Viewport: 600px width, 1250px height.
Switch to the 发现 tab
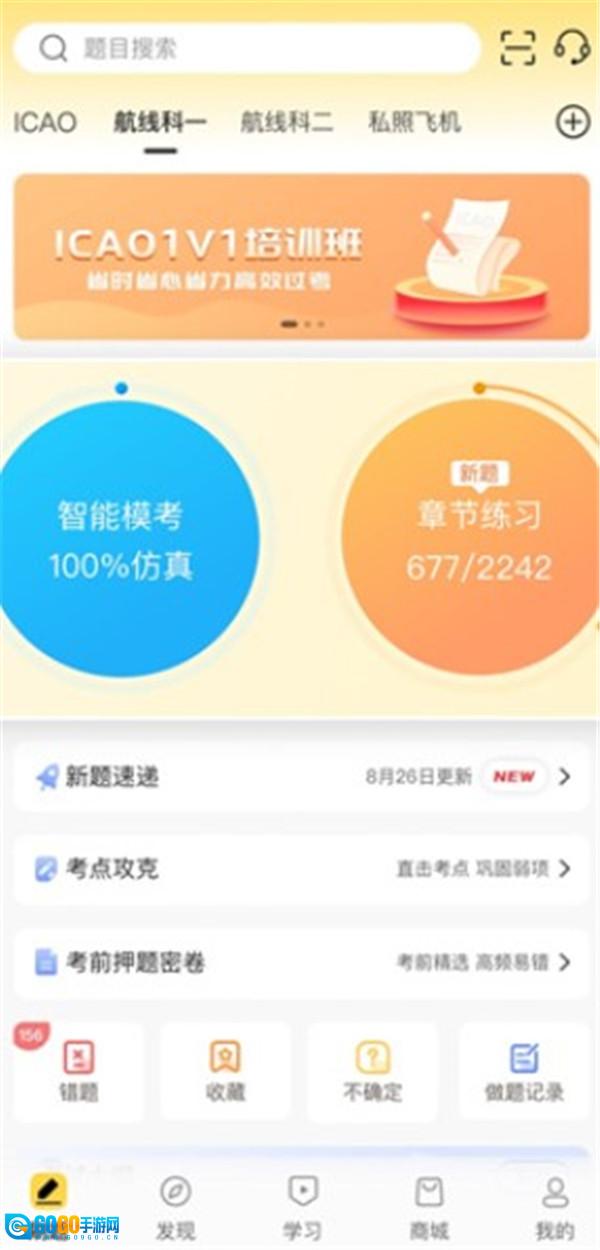click(175, 1207)
